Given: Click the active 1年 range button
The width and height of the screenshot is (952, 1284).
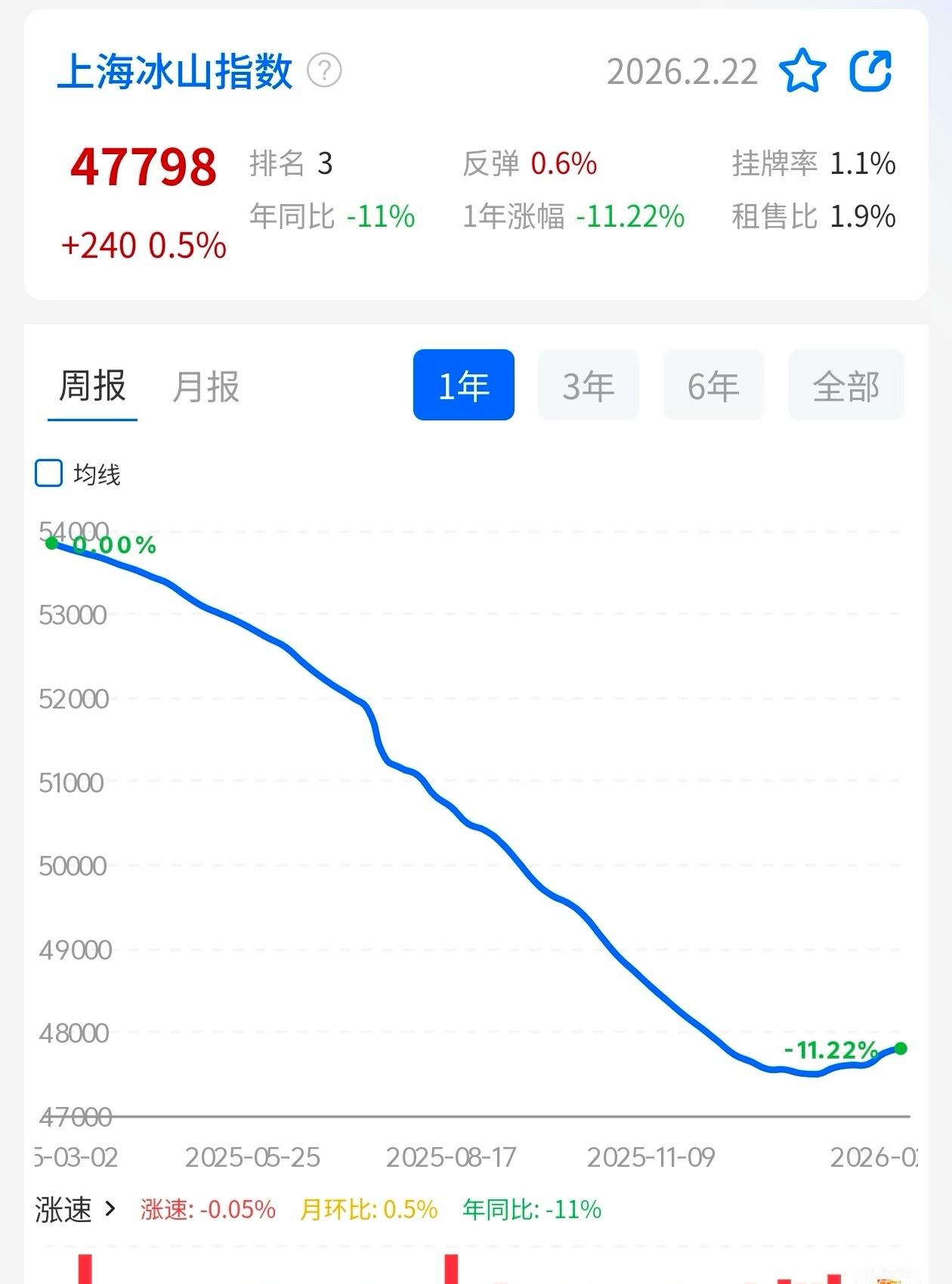Looking at the screenshot, I should (x=463, y=385).
